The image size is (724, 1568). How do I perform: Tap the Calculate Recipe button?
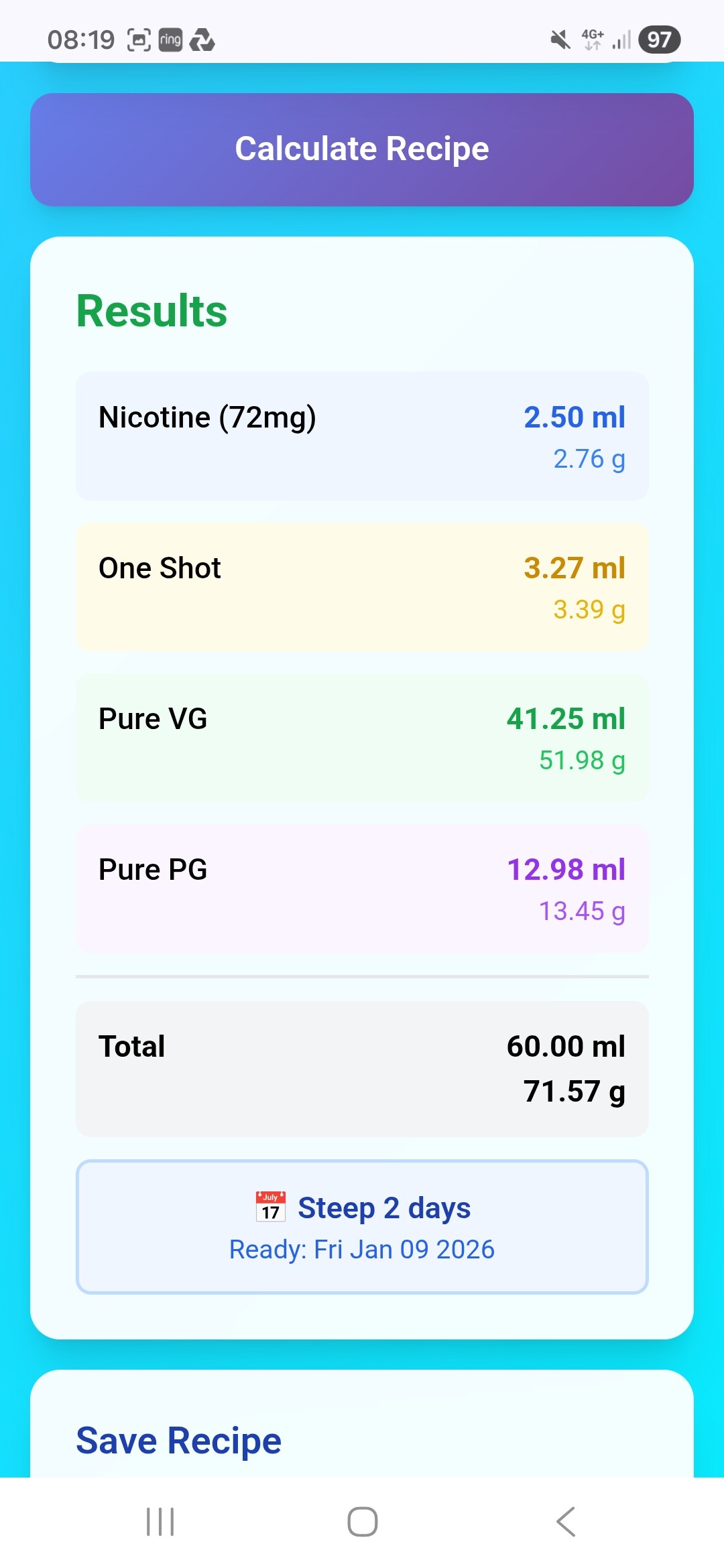[362, 149]
